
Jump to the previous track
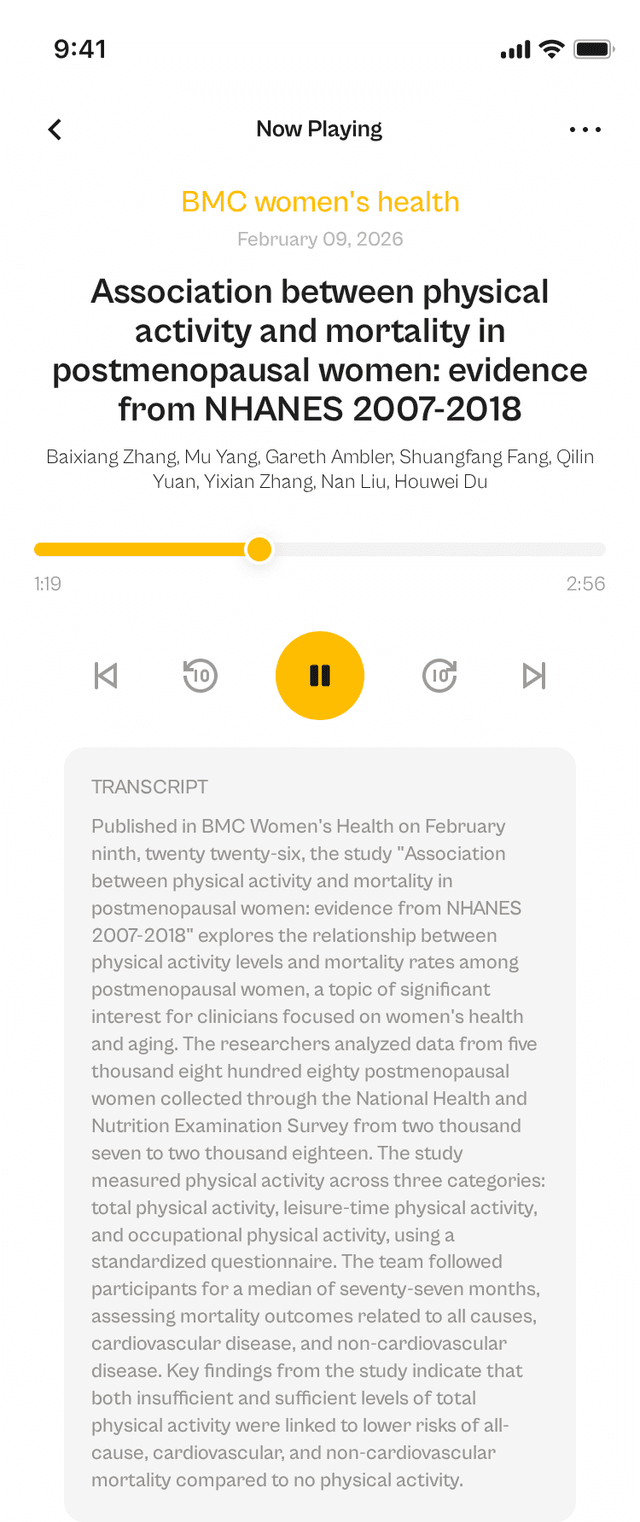pyautogui.click(x=106, y=676)
